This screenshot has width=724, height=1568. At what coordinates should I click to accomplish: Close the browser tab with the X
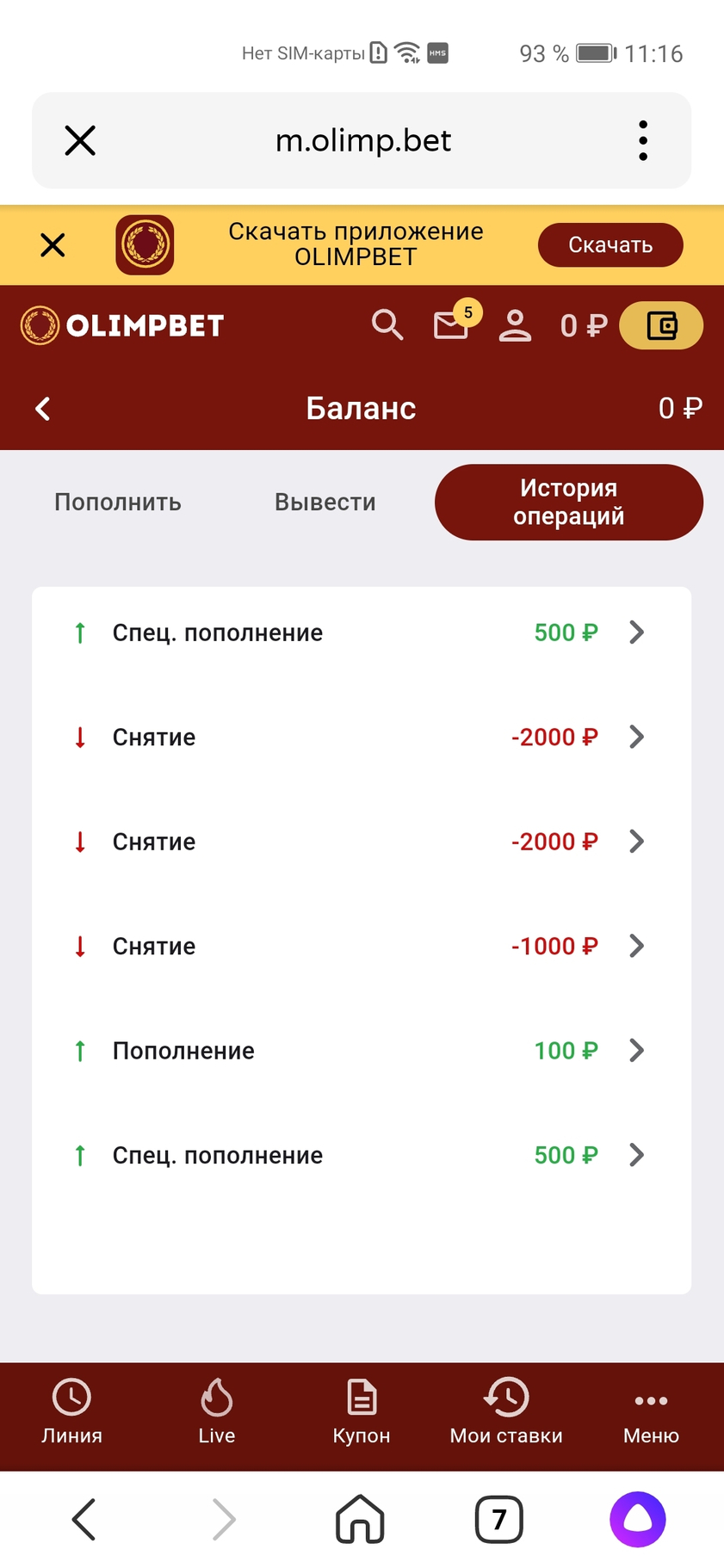[80, 140]
